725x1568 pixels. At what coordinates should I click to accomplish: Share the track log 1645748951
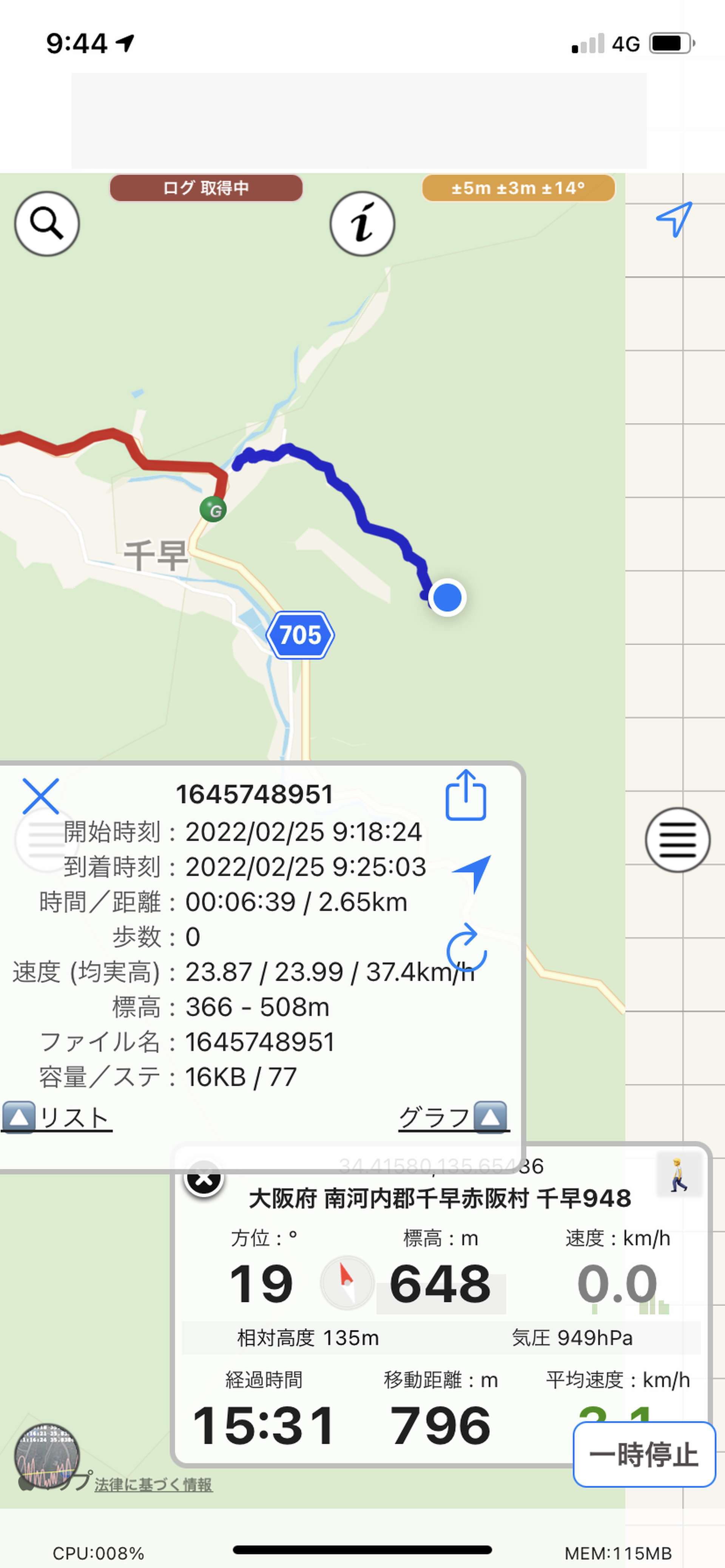(466, 795)
